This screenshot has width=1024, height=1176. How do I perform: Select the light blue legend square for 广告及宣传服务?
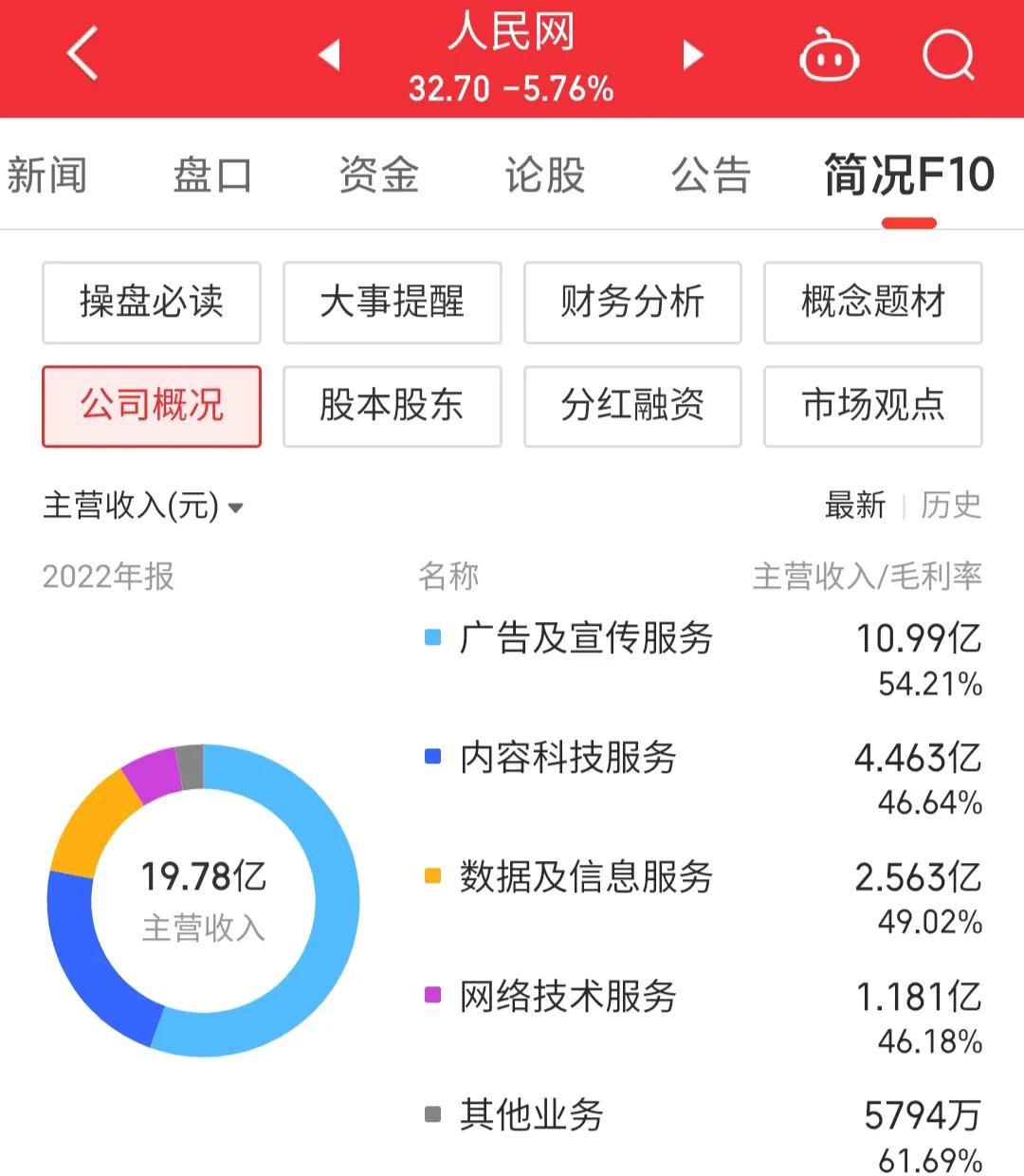[432, 638]
